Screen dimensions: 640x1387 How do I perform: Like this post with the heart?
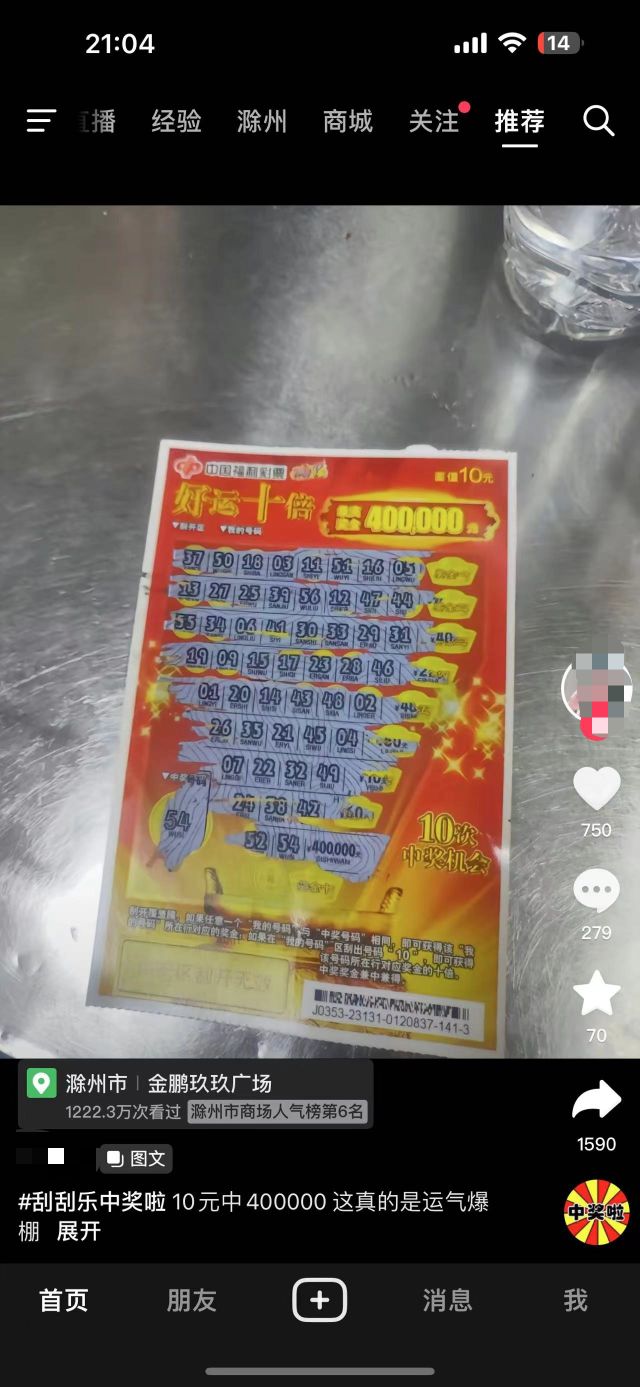coord(597,789)
